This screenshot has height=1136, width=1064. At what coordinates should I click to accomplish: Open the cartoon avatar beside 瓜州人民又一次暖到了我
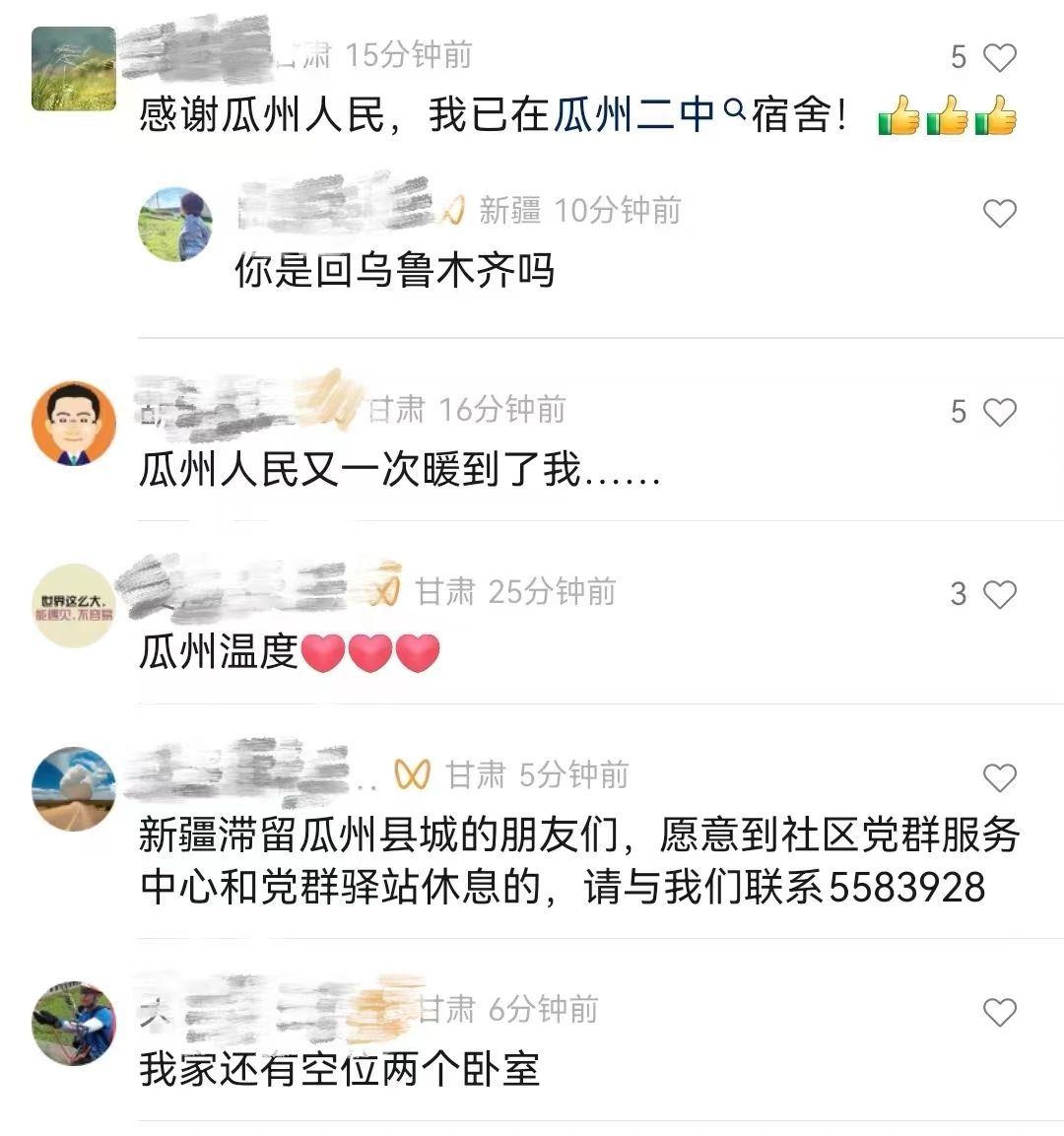[74, 423]
